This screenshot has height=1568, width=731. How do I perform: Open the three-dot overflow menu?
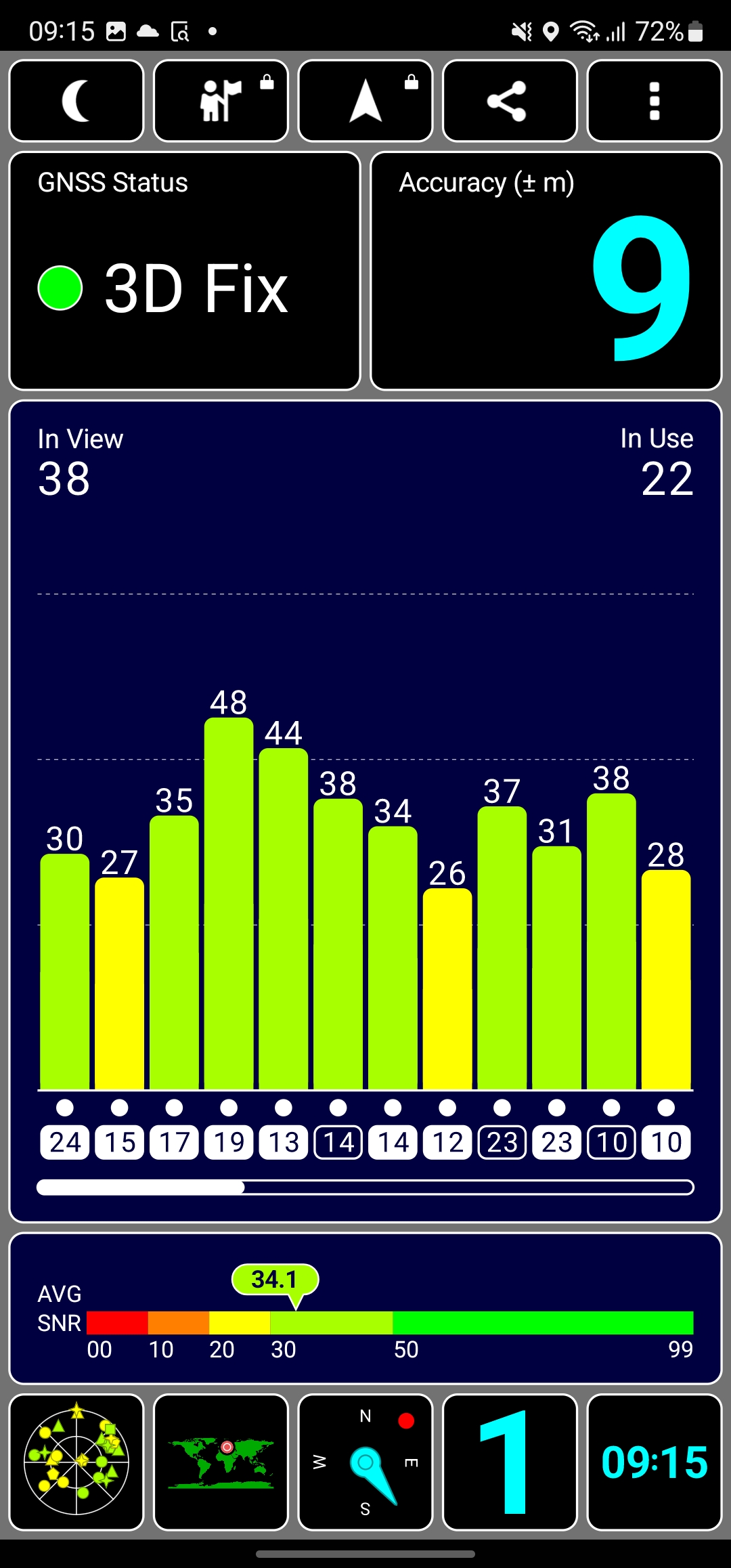654,101
